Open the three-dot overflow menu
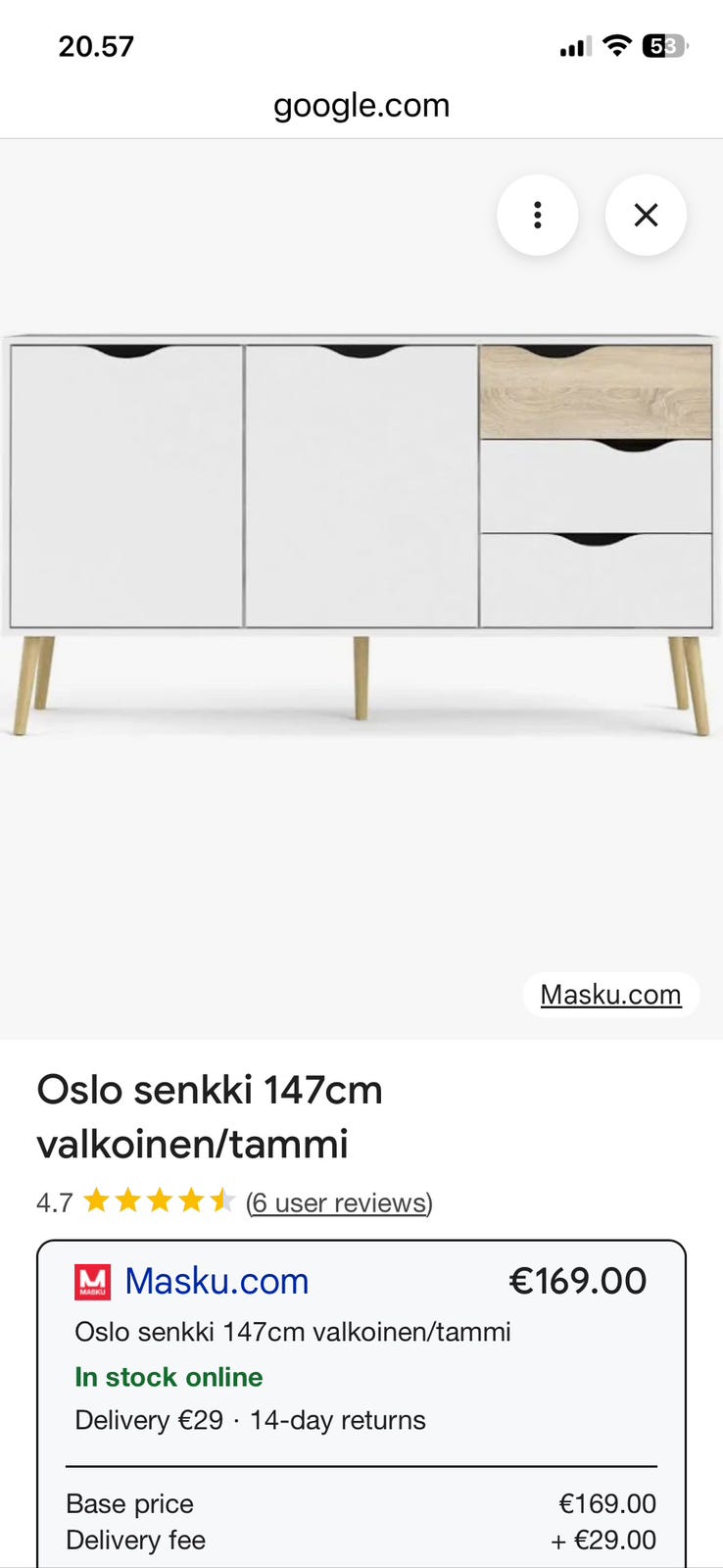 pyautogui.click(x=537, y=215)
